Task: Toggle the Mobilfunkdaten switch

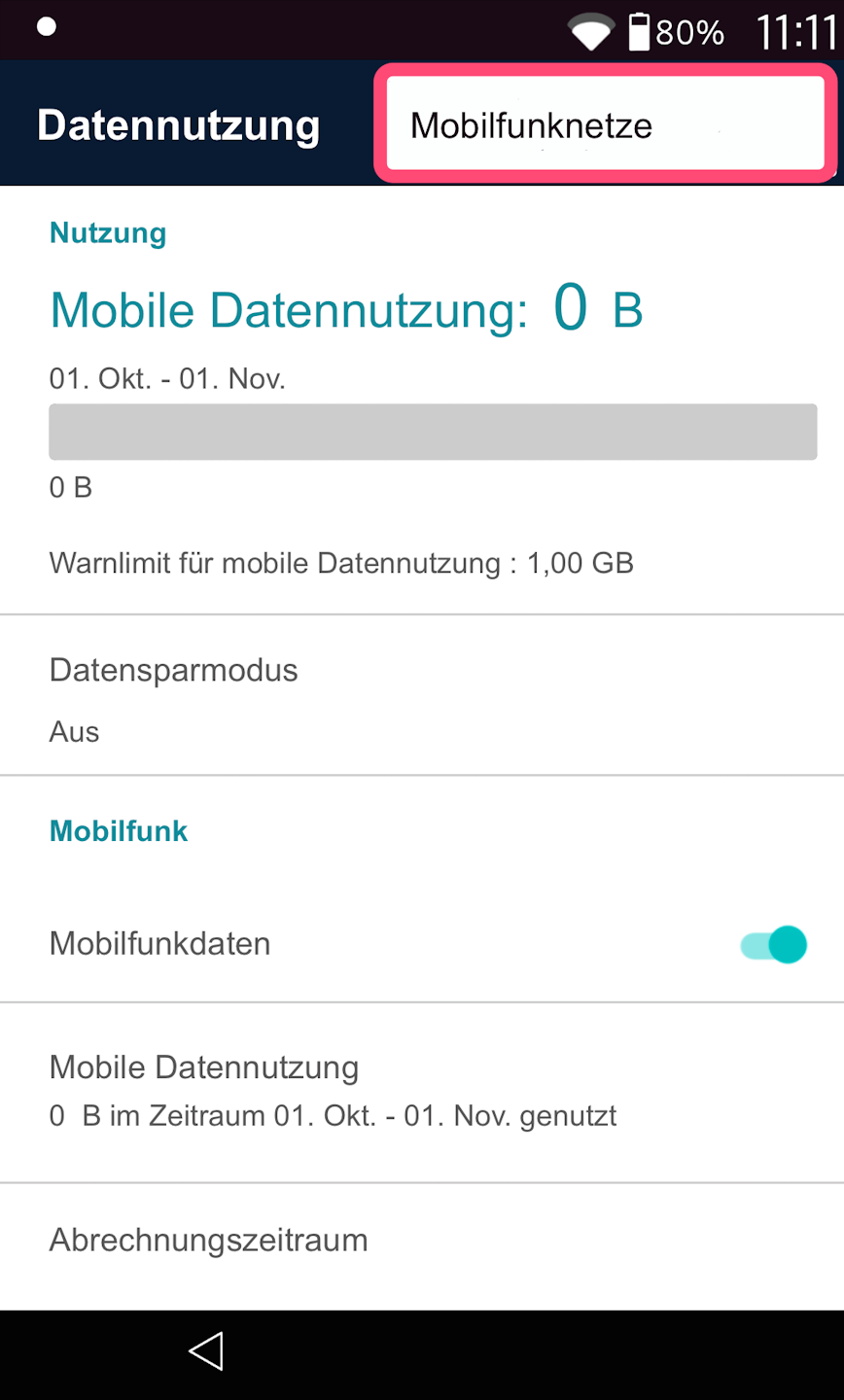Action: (774, 944)
